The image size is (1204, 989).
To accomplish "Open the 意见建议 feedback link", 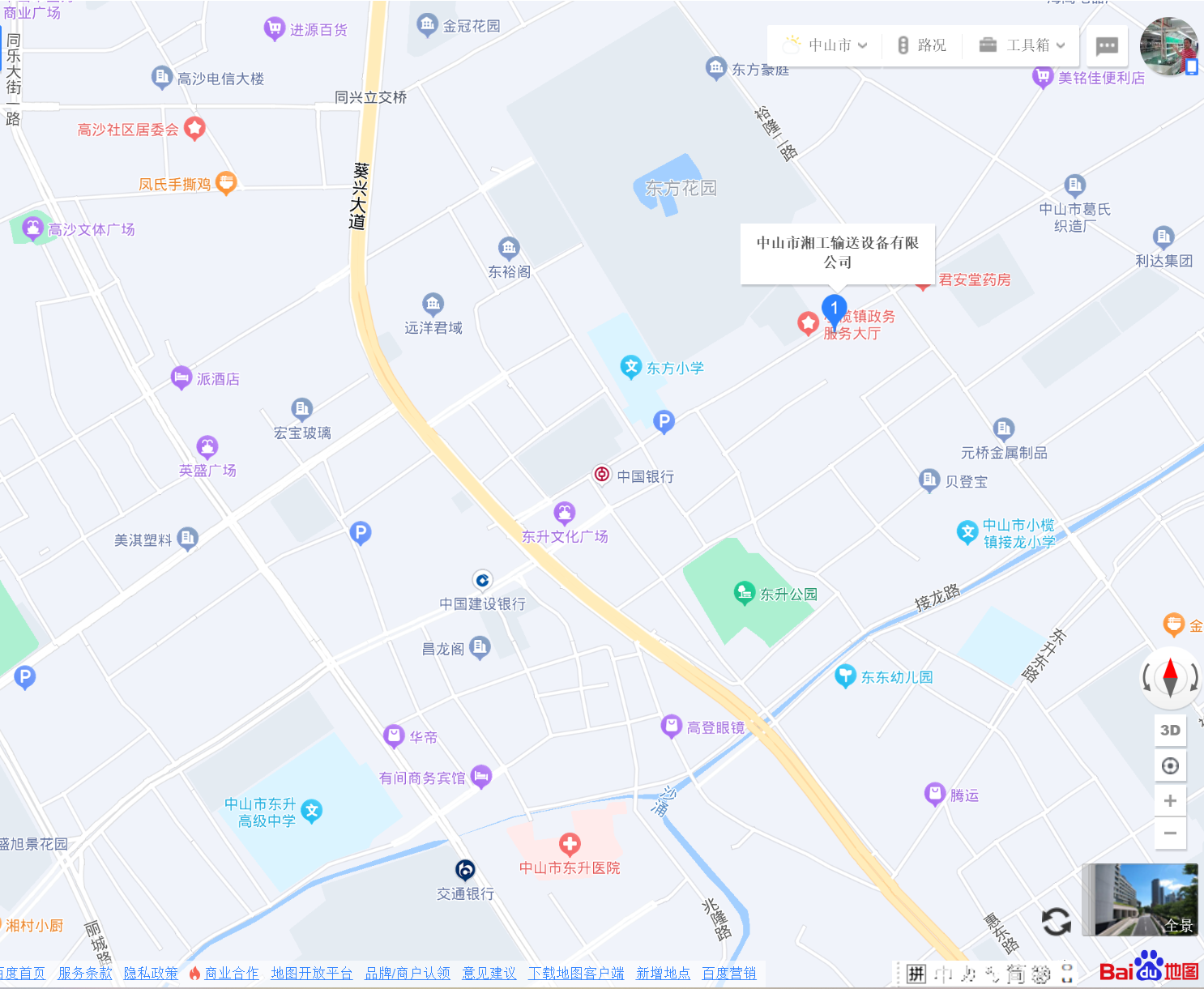I will click(489, 973).
